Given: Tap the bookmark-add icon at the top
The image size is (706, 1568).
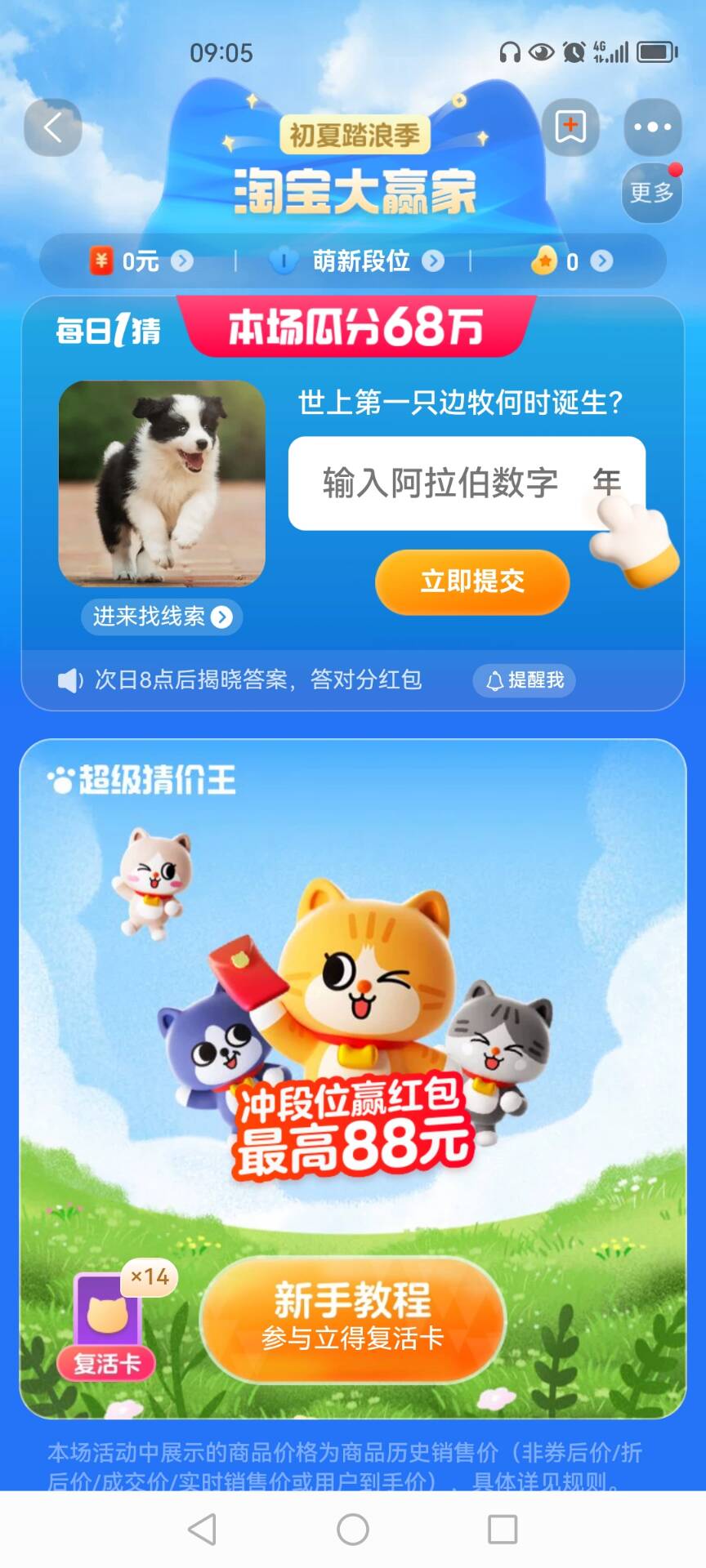Looking at the screenshot, I should coord(570,127).
